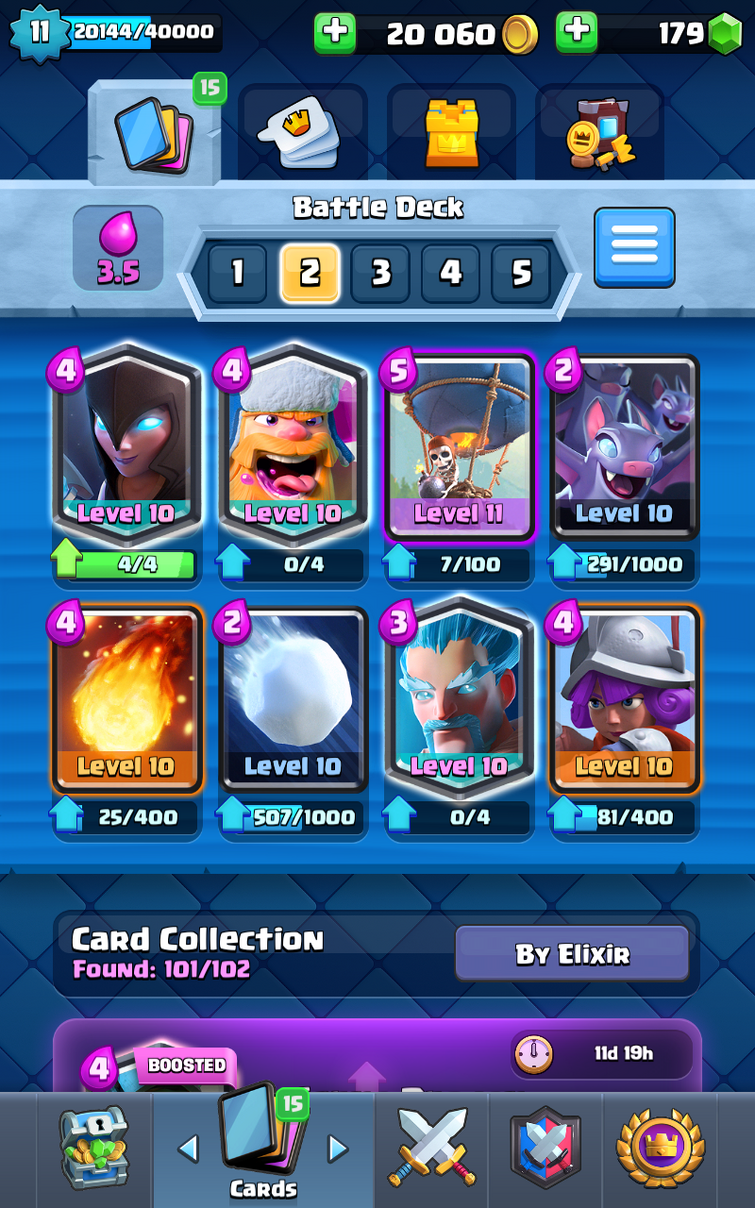The width and height of the screenshot is (755, 1208).
Task: Select the Ice Wizard card
Action: click(459, 699)
